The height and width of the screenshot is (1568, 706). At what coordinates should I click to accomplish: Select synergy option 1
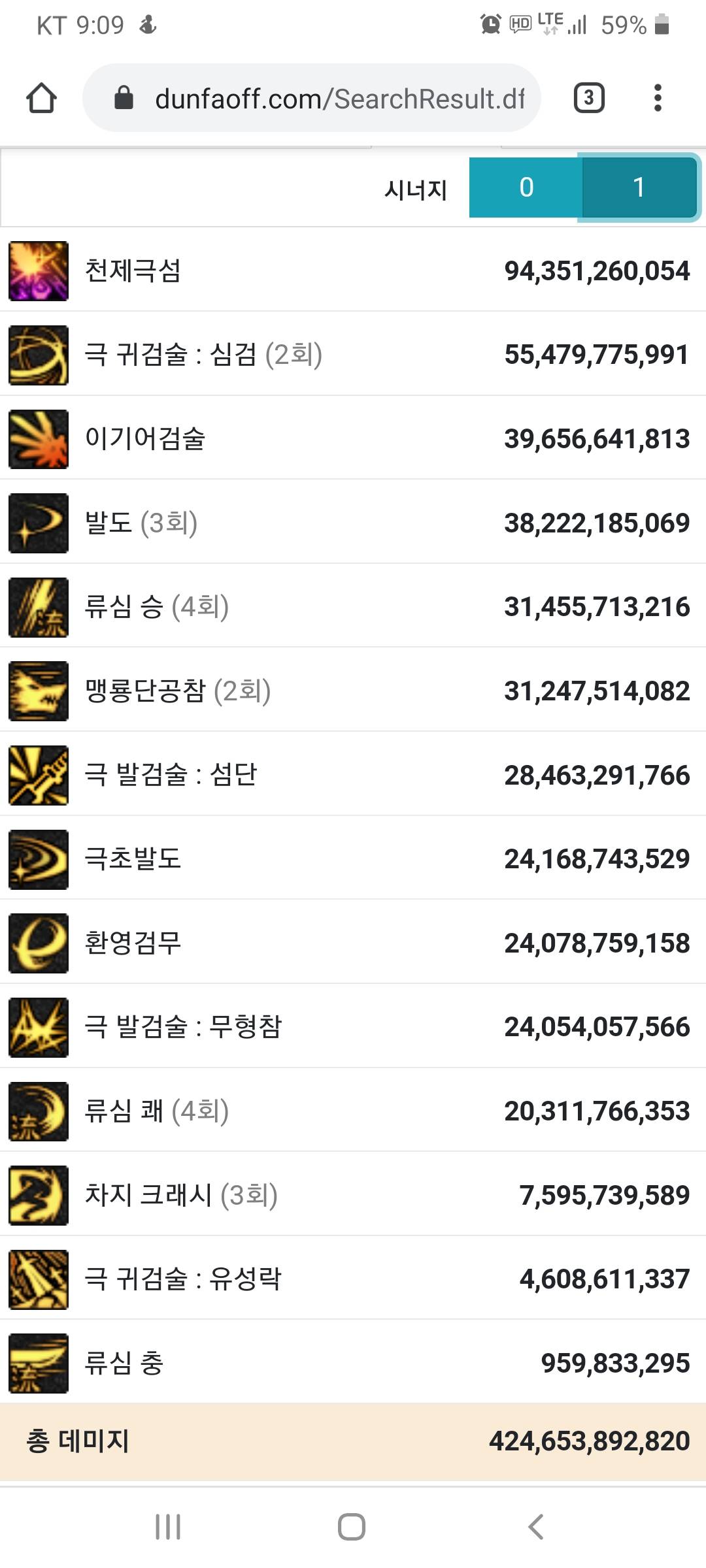pos(639,188)
